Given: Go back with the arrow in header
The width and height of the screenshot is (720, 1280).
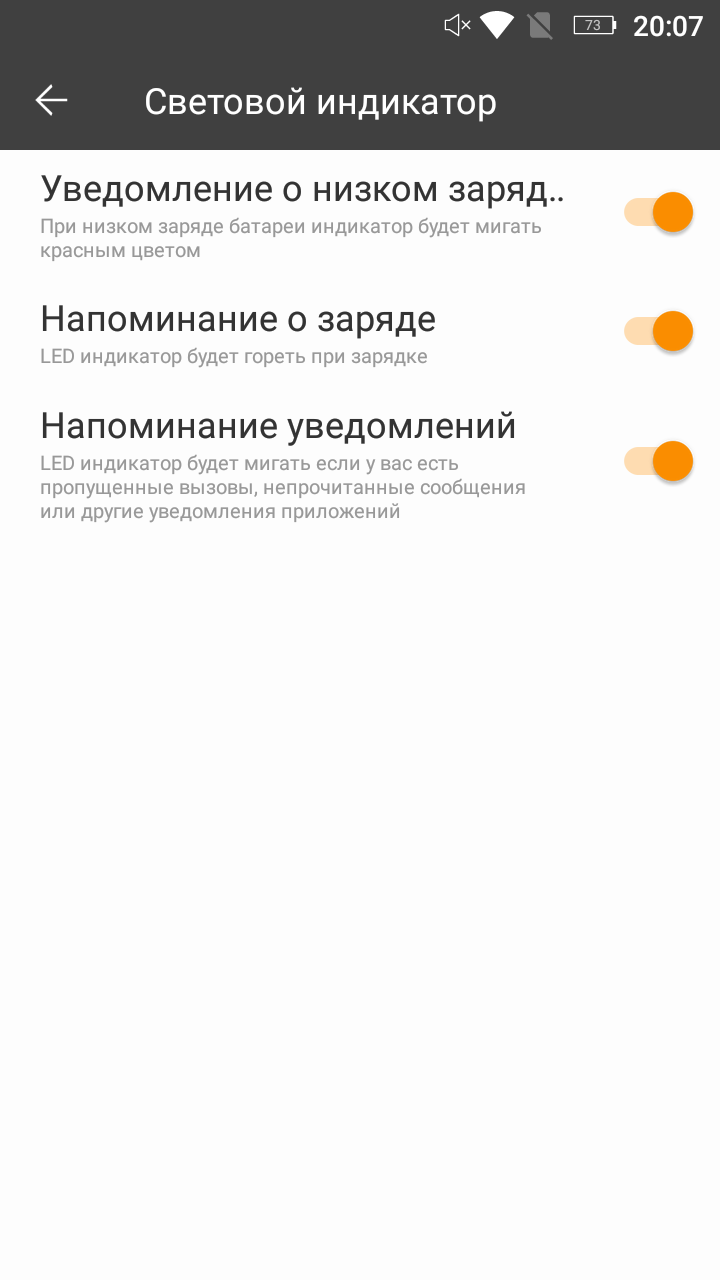Looking at the screenshot, I should pos(51,100).
